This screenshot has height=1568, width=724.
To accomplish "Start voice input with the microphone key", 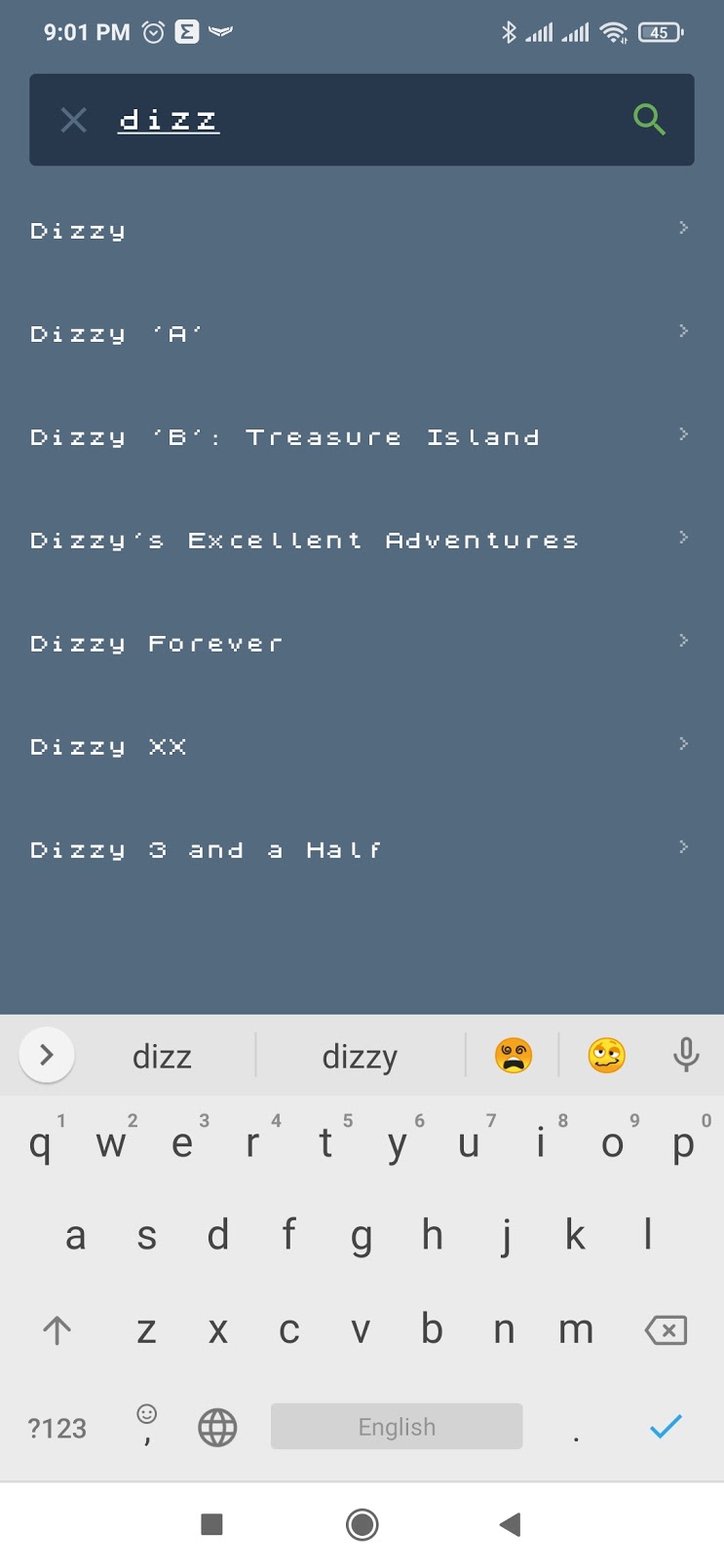I will point(686,1055).
